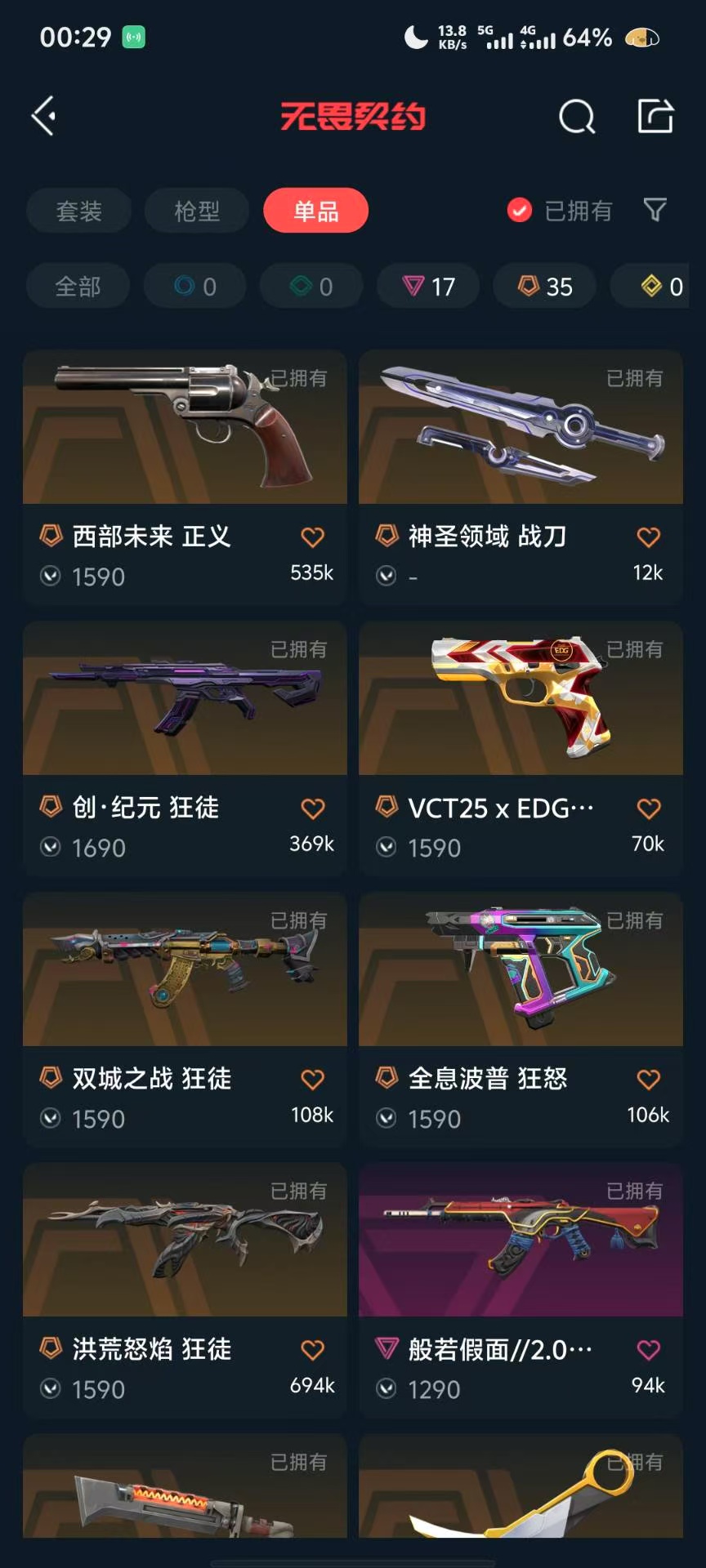Select the 全部 rarity chip
This screenshot has height=1568, width=706.
tap(78, 286)
